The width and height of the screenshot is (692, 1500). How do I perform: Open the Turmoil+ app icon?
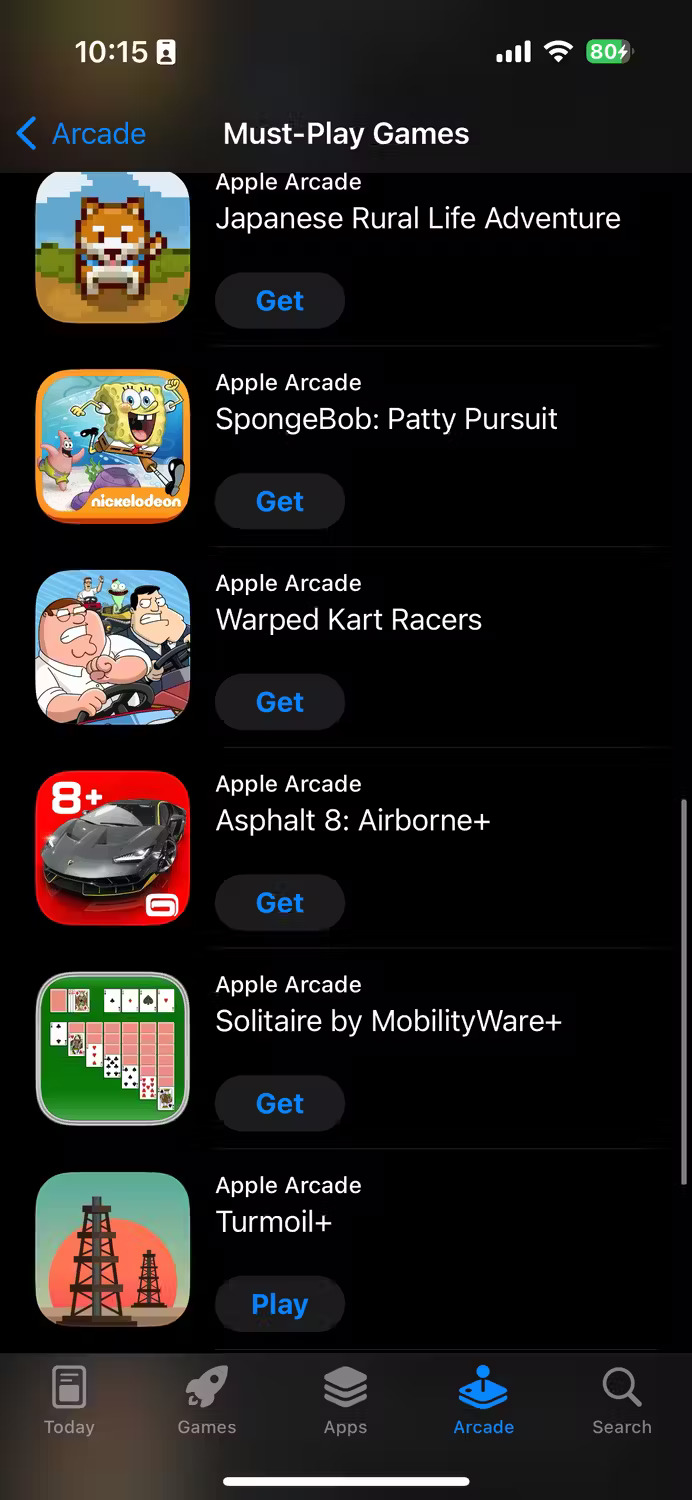[113, 1250]
